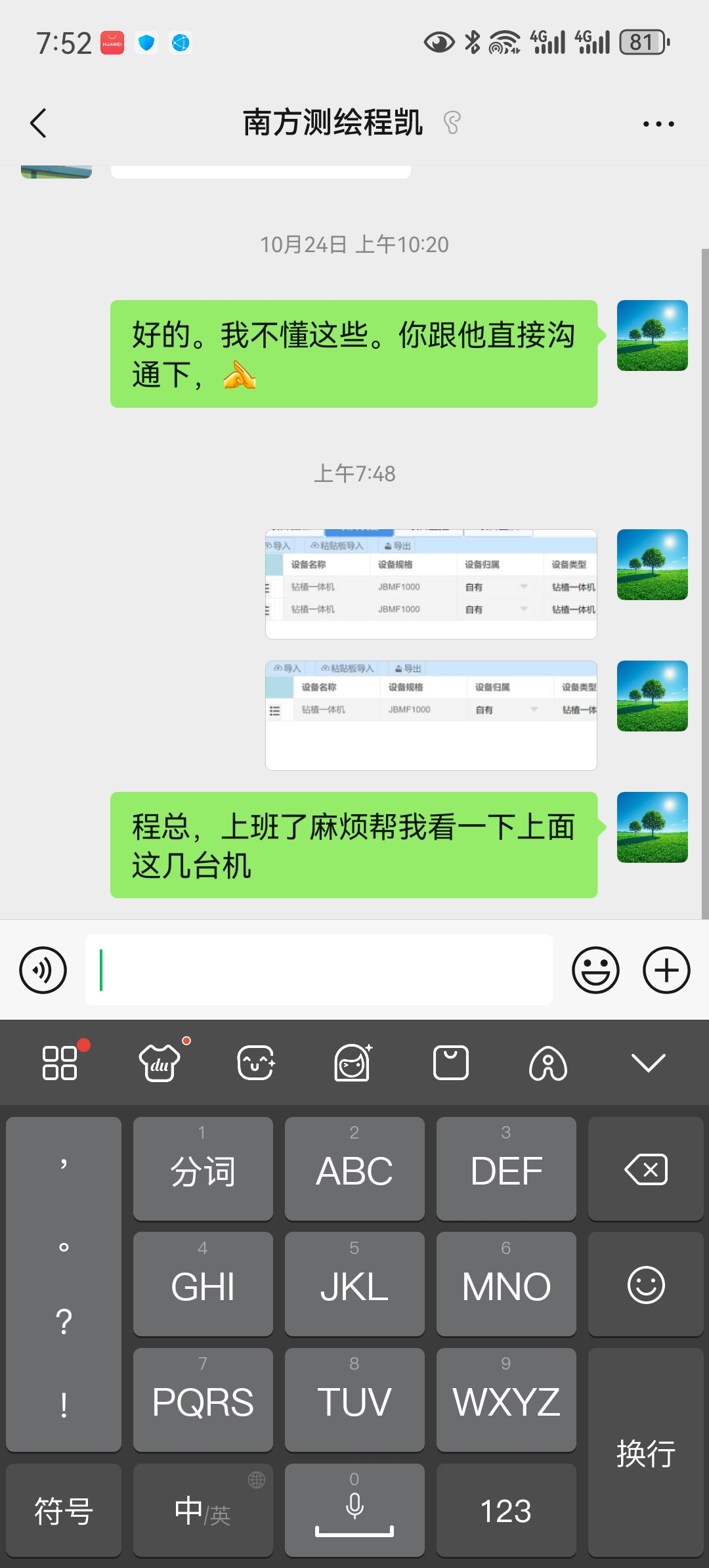Collapse the keyboard with the down chevron

[x=648, y=1062]
